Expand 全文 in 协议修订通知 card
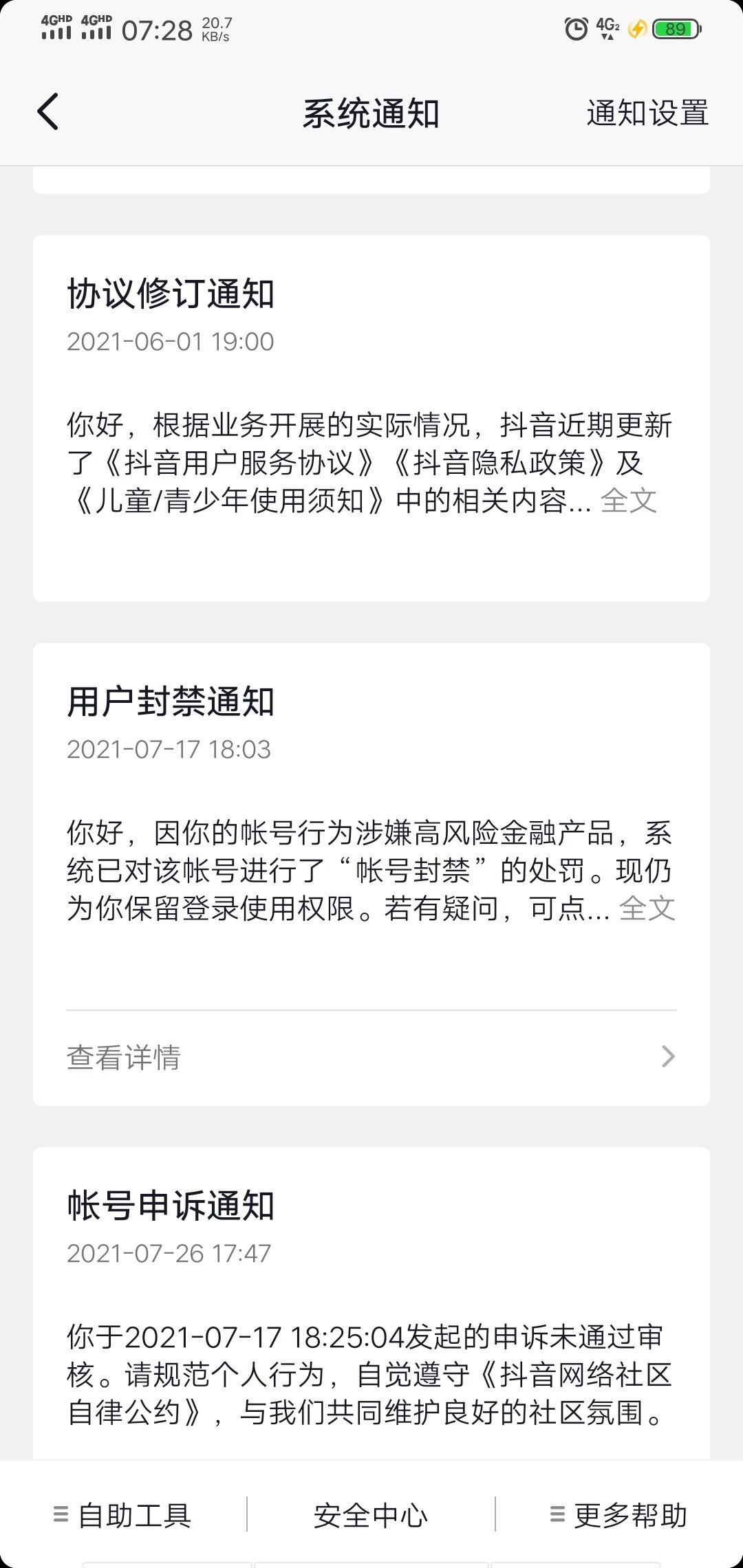The height and width of the screenshot is (1568, 743). [x=629, y=501]
